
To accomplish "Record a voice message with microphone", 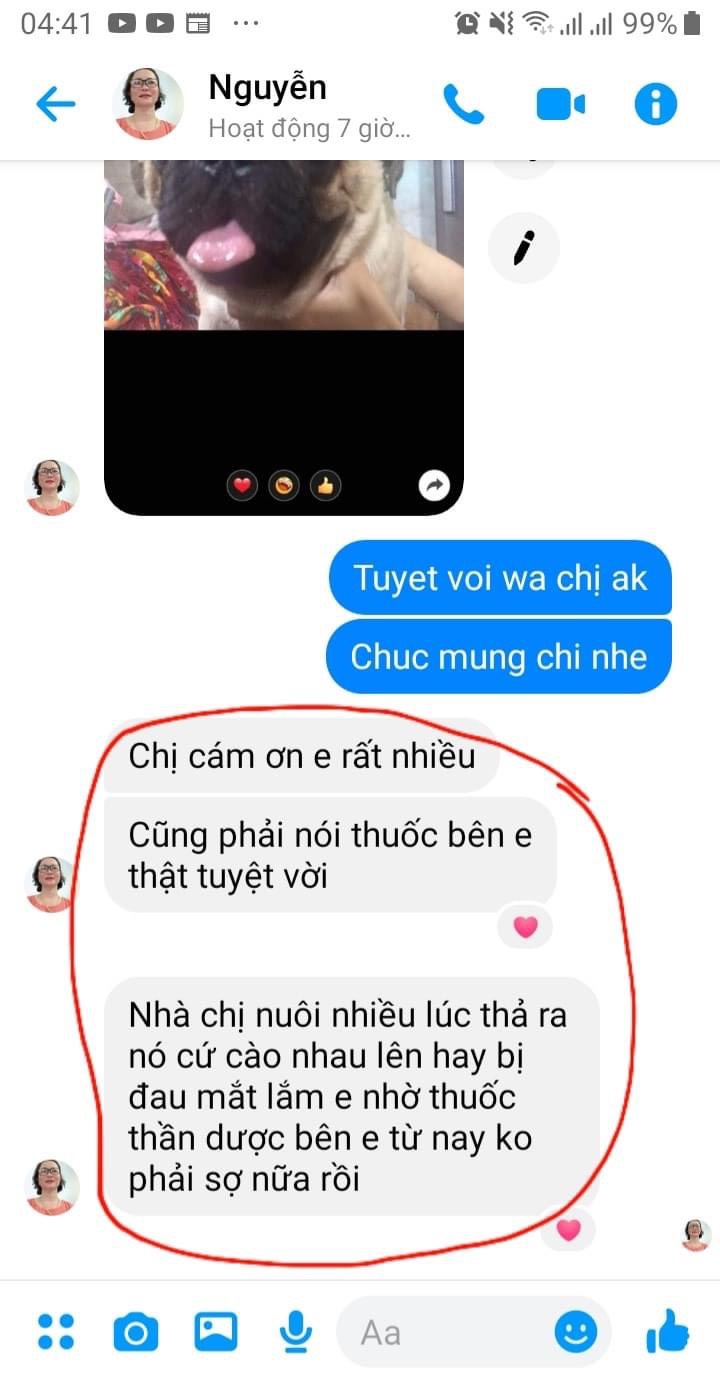I will click(x=294, y=1332).
